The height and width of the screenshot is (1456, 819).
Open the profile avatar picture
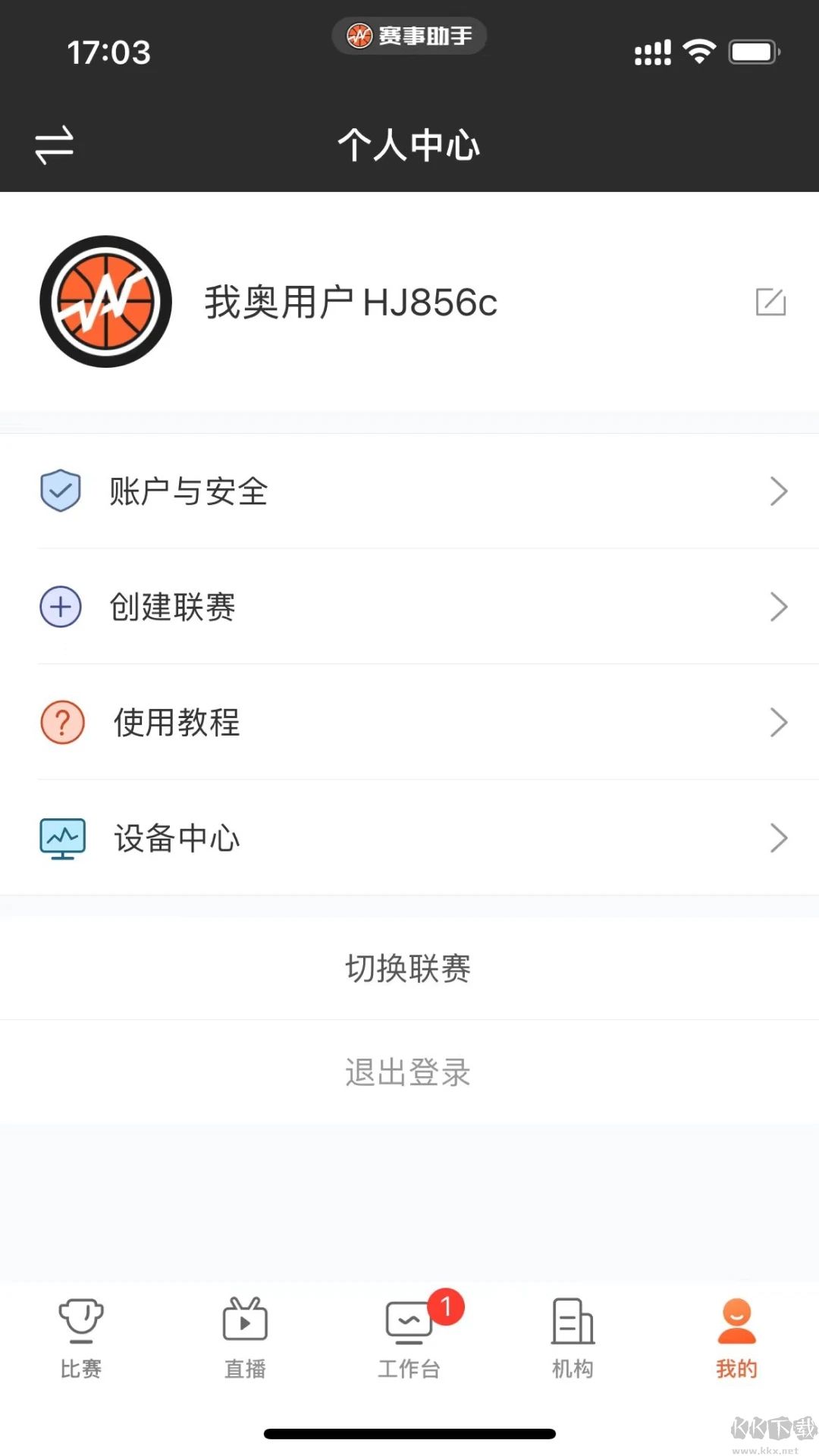[106, 302]
